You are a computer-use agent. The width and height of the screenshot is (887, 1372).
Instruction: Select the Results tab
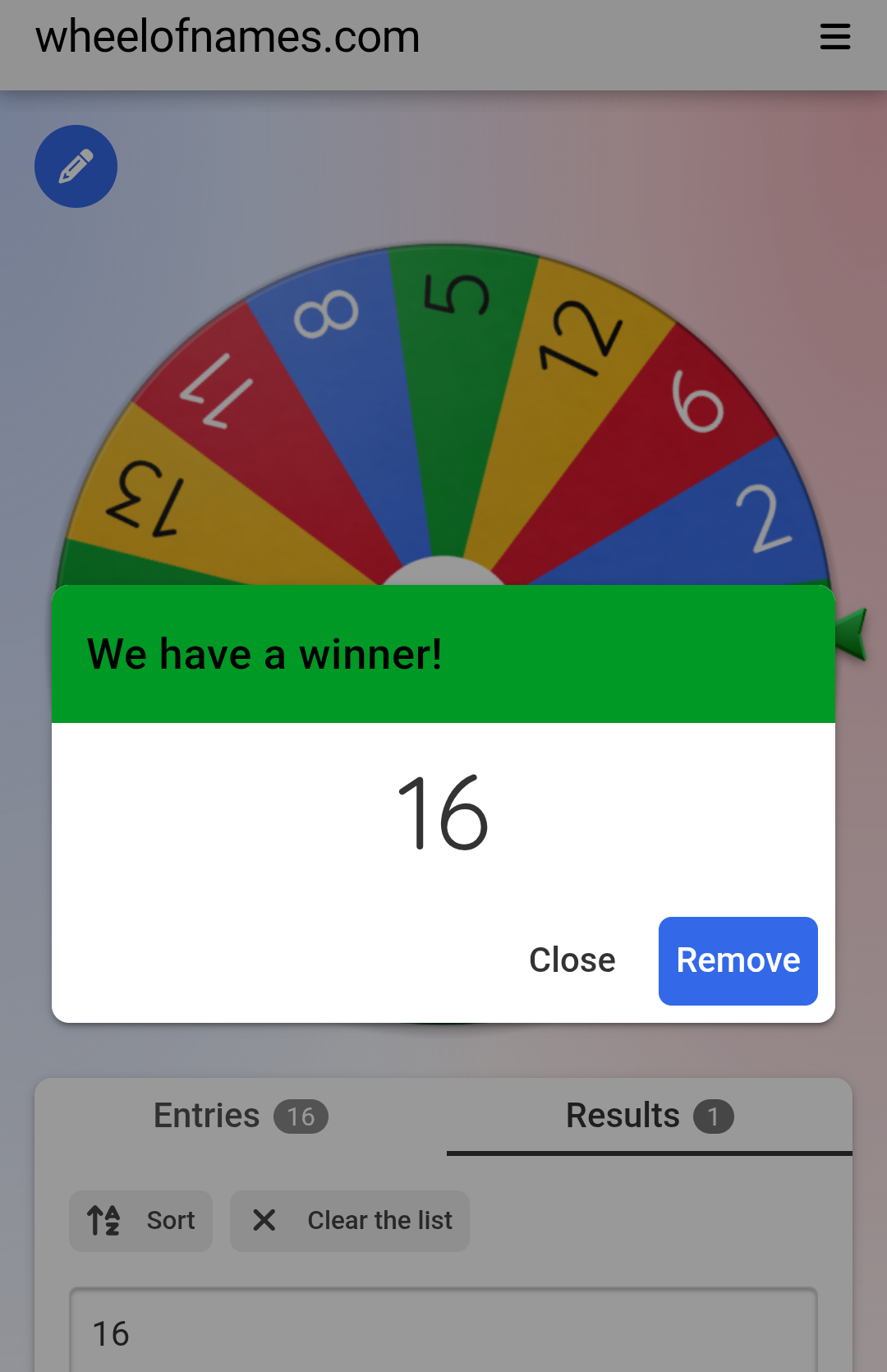(x=649, y=1116)
